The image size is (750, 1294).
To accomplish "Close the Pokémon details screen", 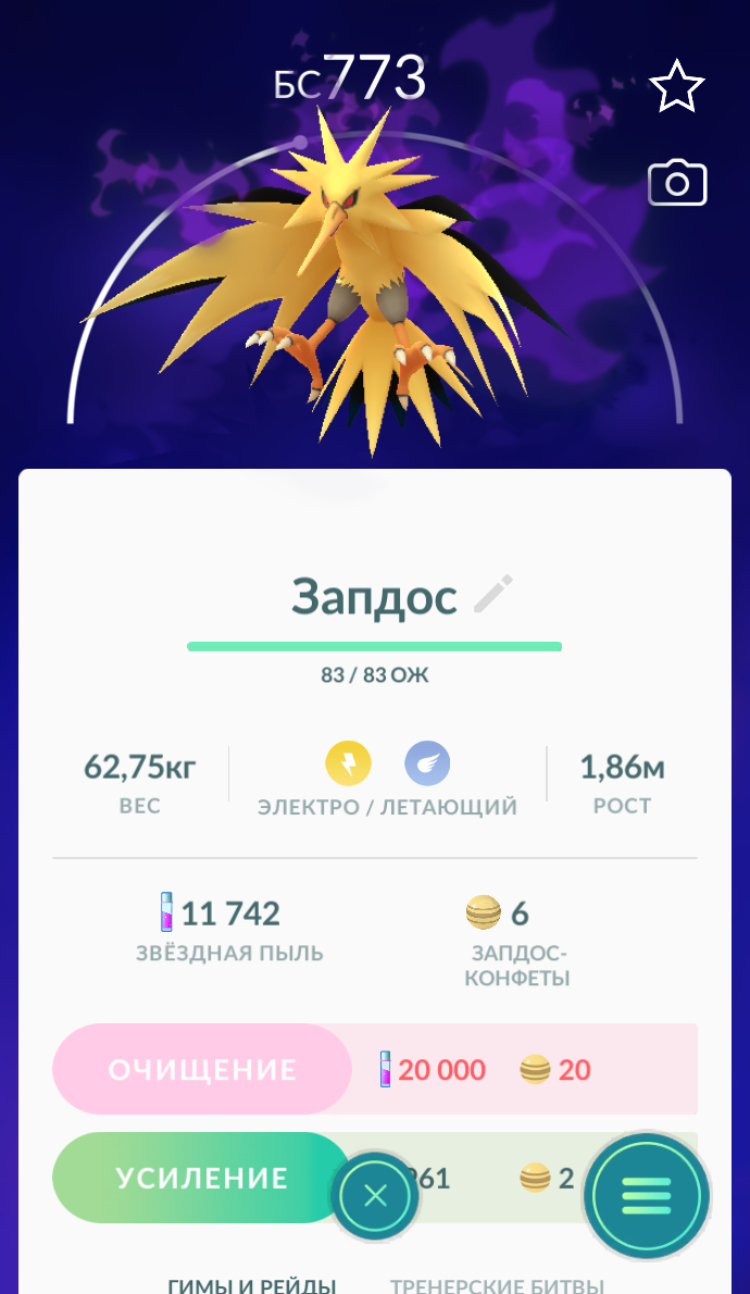I will point(375,1196).
